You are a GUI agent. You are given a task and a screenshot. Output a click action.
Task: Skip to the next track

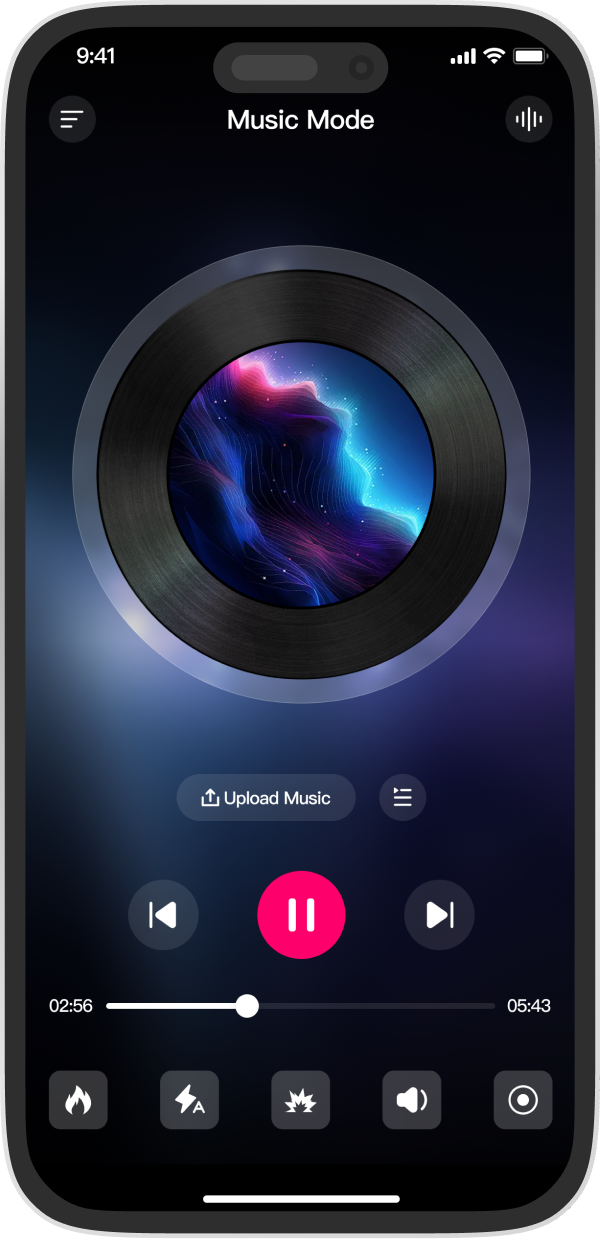point(439,915)
